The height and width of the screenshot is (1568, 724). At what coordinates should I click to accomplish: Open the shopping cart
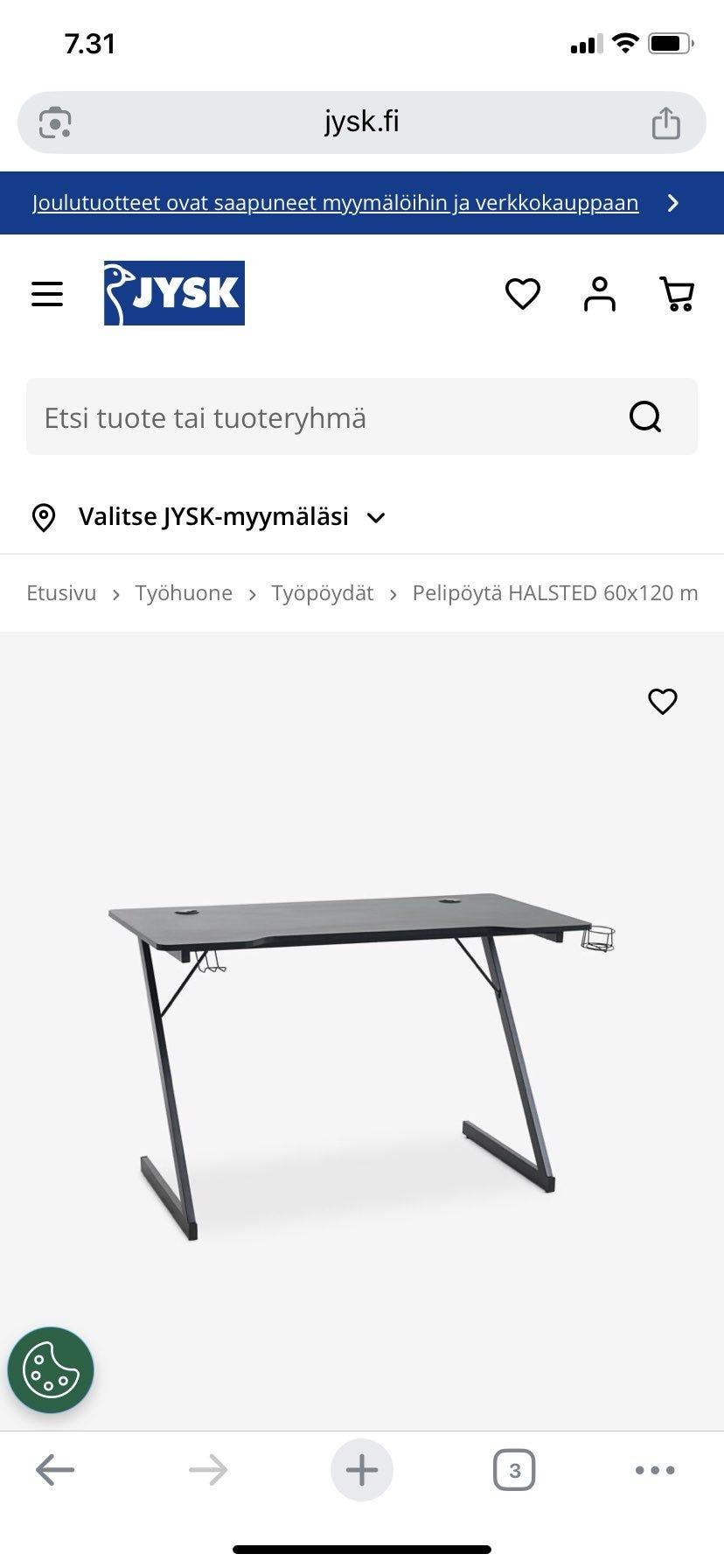click(675, 293)
